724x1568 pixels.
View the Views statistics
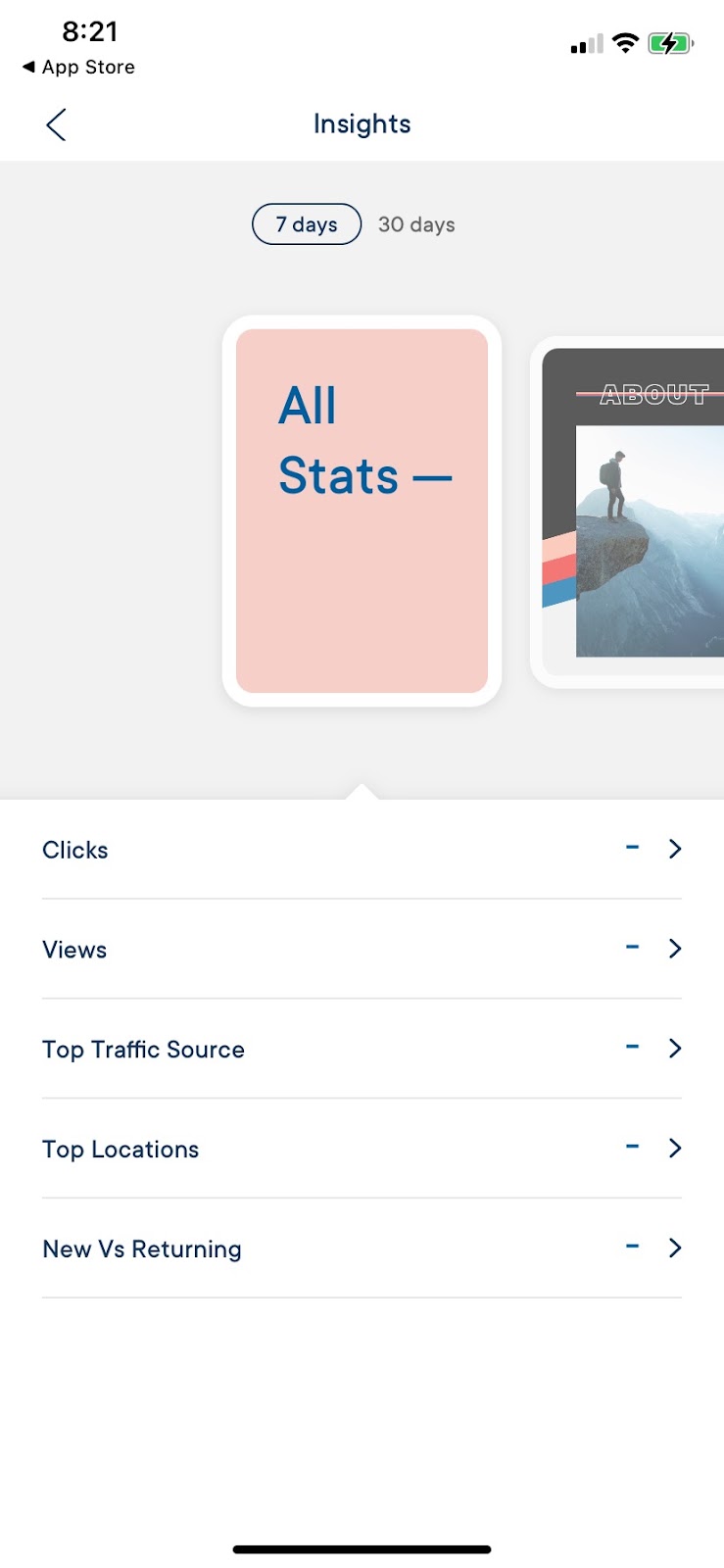pyautogui.click(x=362, y=950)
